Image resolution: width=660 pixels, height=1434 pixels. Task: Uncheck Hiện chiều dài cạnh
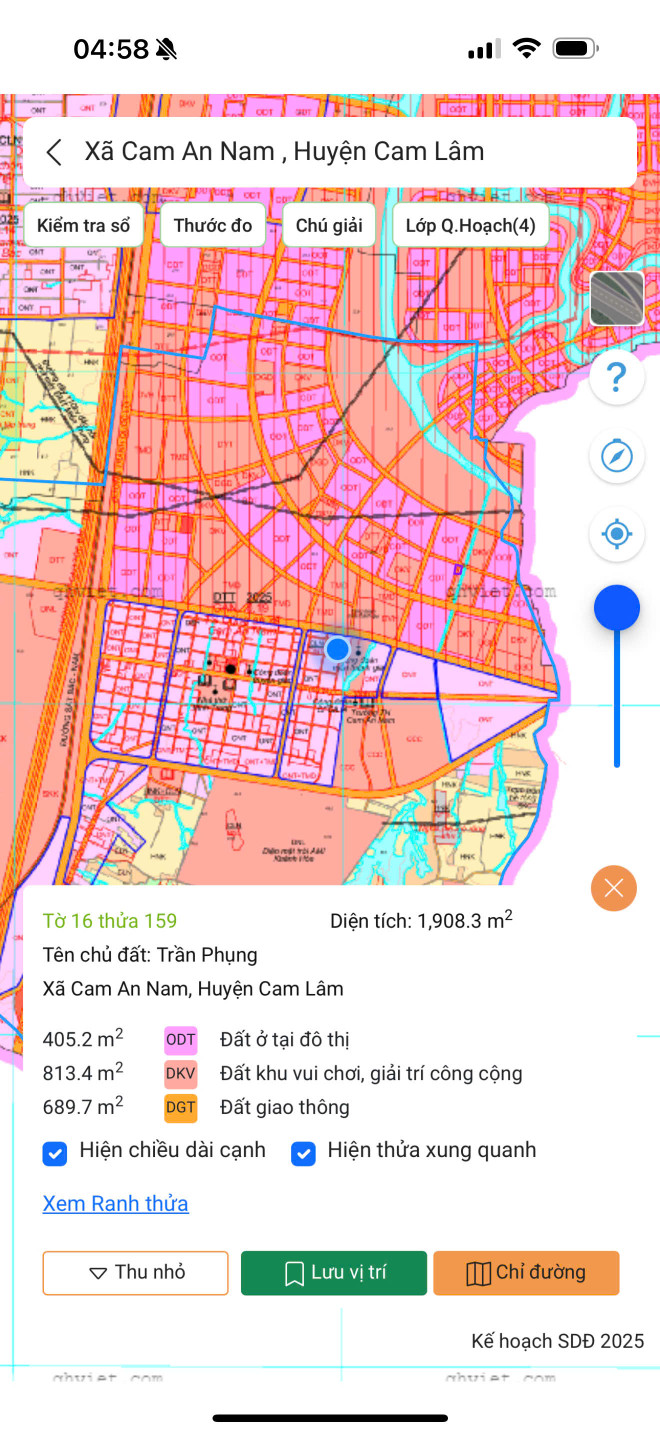[x=55, y=1153]
